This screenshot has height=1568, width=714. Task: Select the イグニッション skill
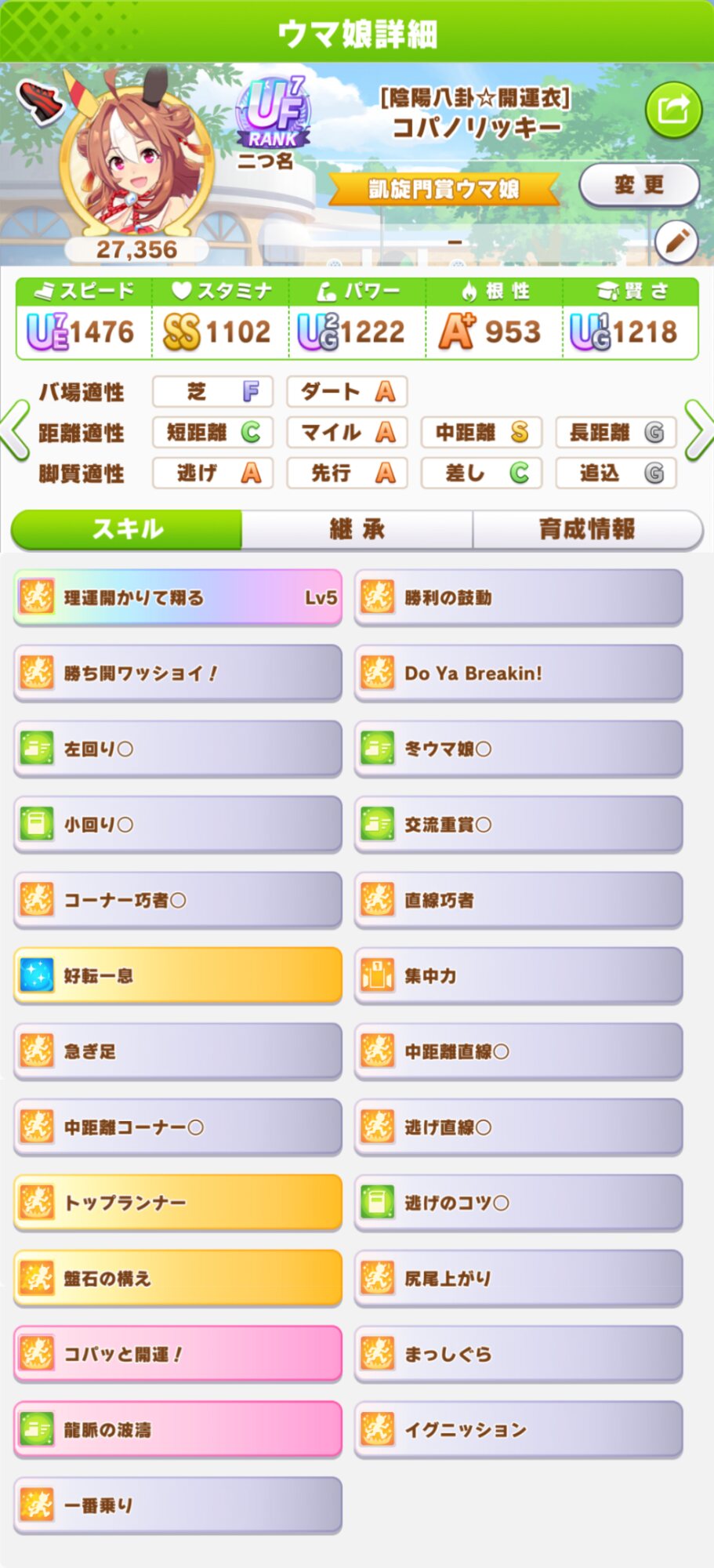click(x=518, y=1429)
